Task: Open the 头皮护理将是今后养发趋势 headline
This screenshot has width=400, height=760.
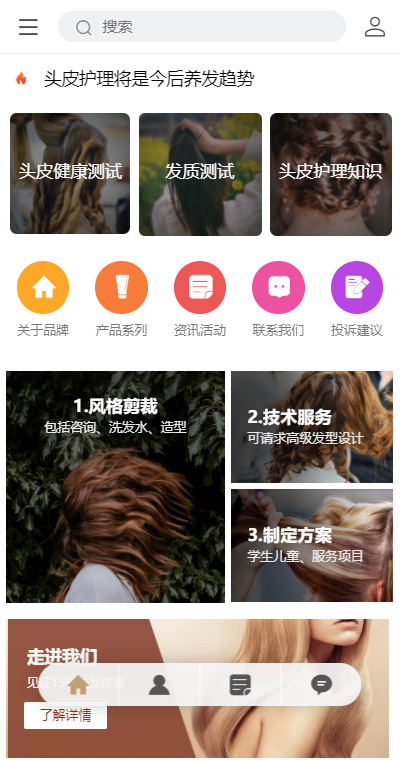Action: click(149, 79)
